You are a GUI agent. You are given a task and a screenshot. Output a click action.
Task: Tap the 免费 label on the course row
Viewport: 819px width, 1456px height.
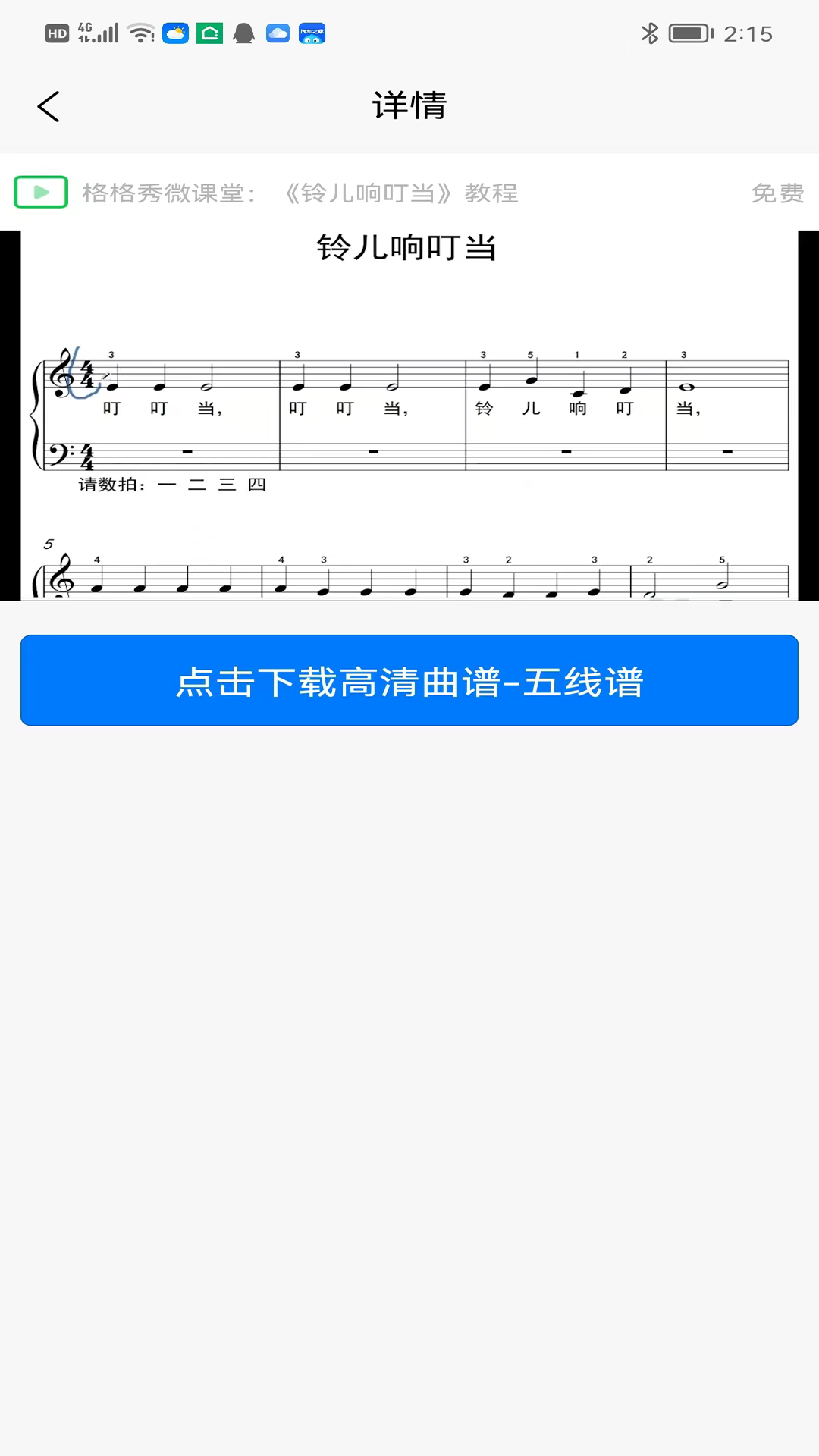778,193
